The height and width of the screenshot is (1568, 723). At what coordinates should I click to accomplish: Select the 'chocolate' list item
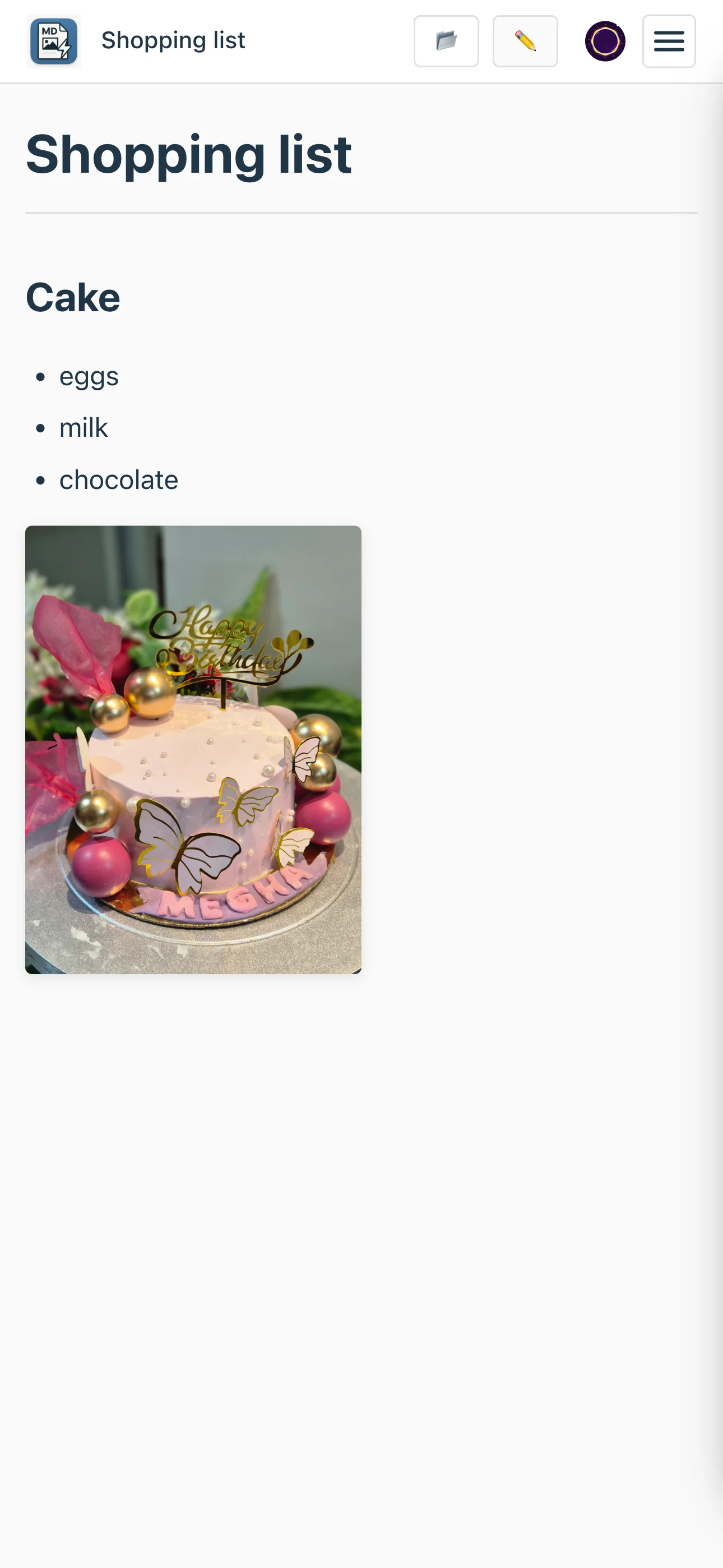pos(118,479)
